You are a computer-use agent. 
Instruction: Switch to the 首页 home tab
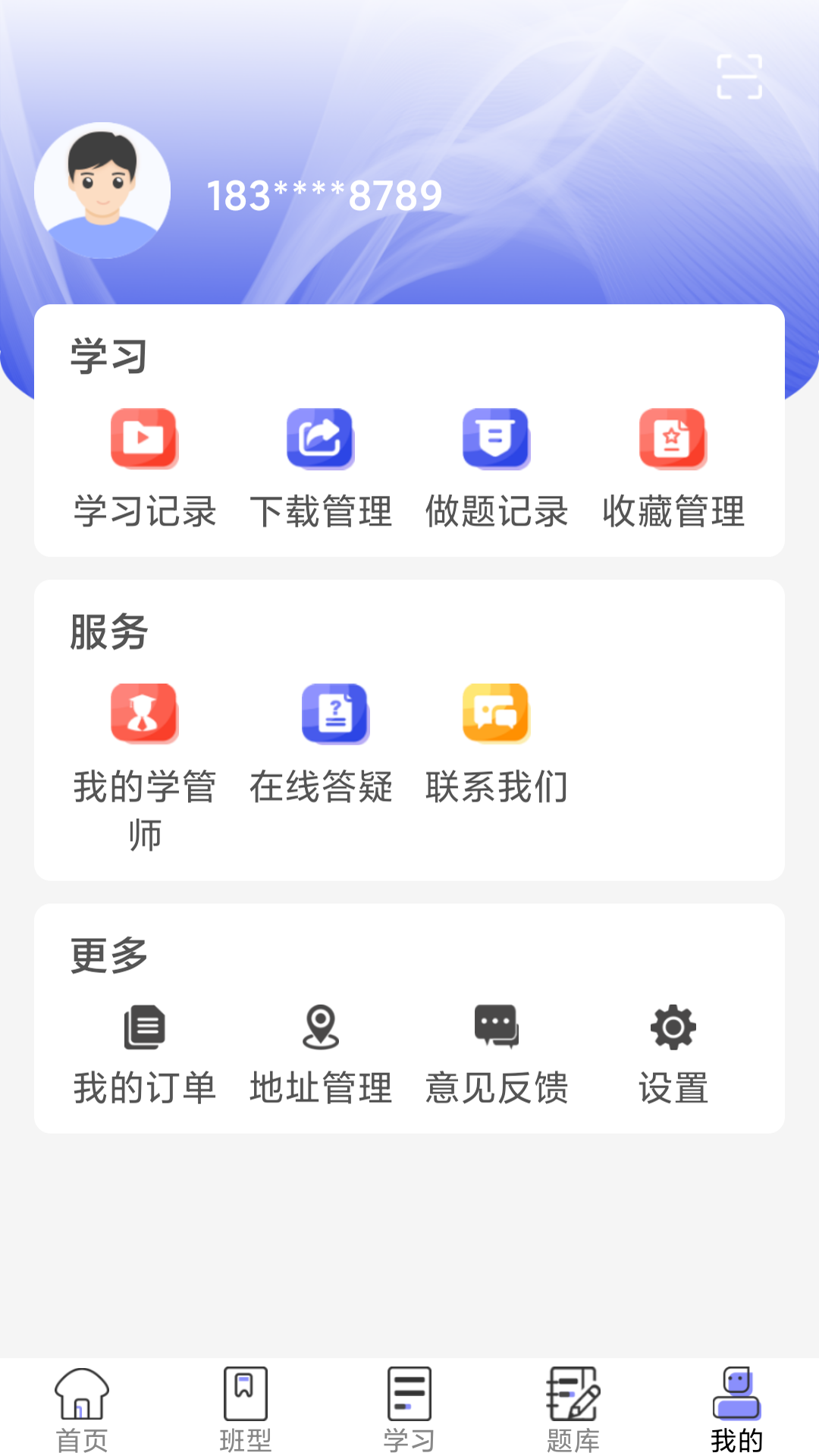tap(82, 1409)
